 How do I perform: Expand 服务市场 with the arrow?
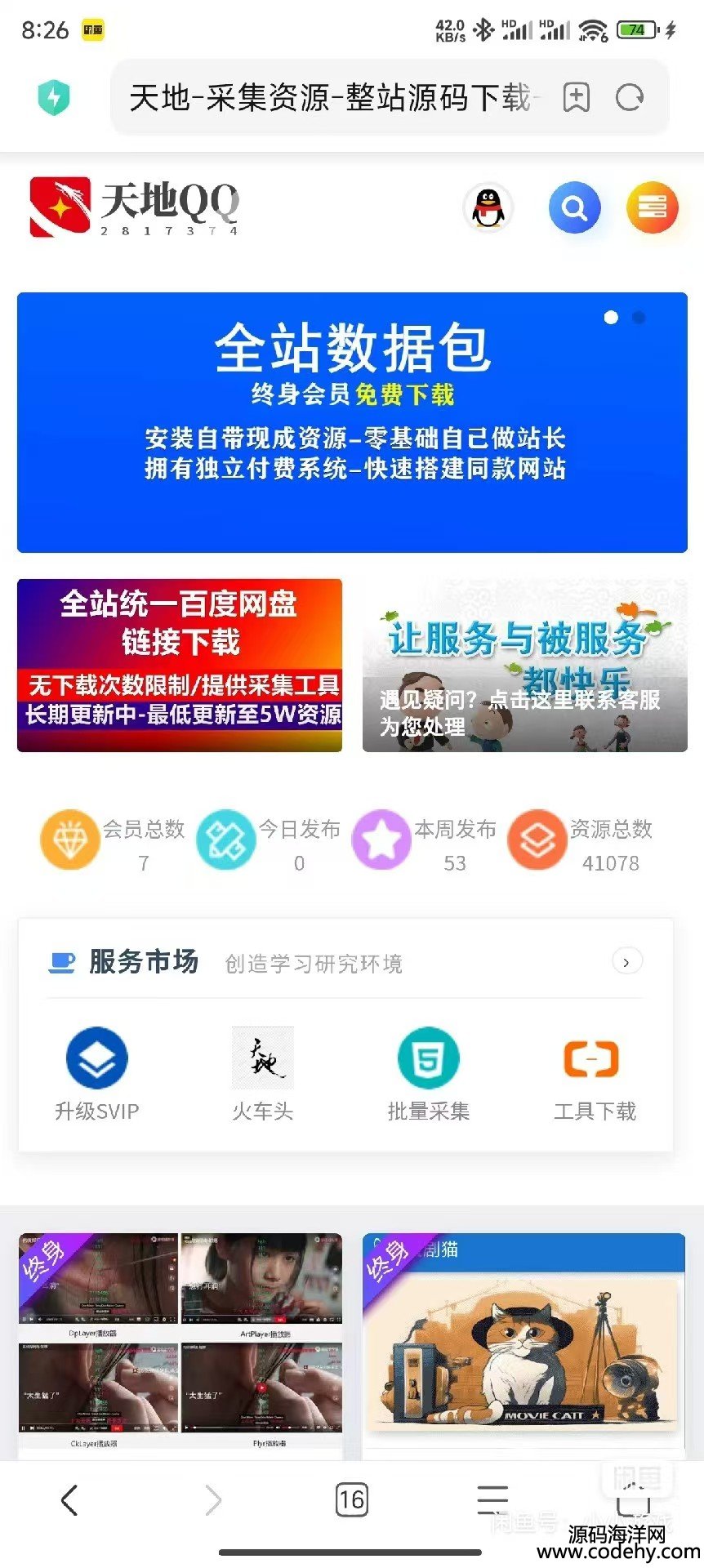[x=626, y=962]
